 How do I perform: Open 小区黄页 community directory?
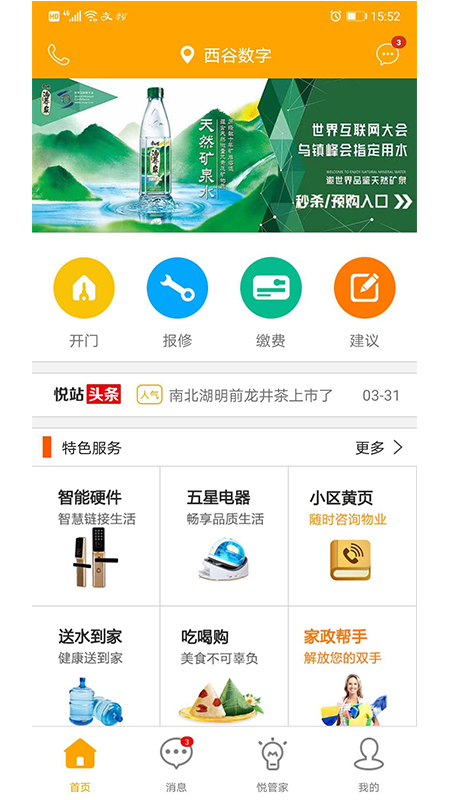(353, 536)
